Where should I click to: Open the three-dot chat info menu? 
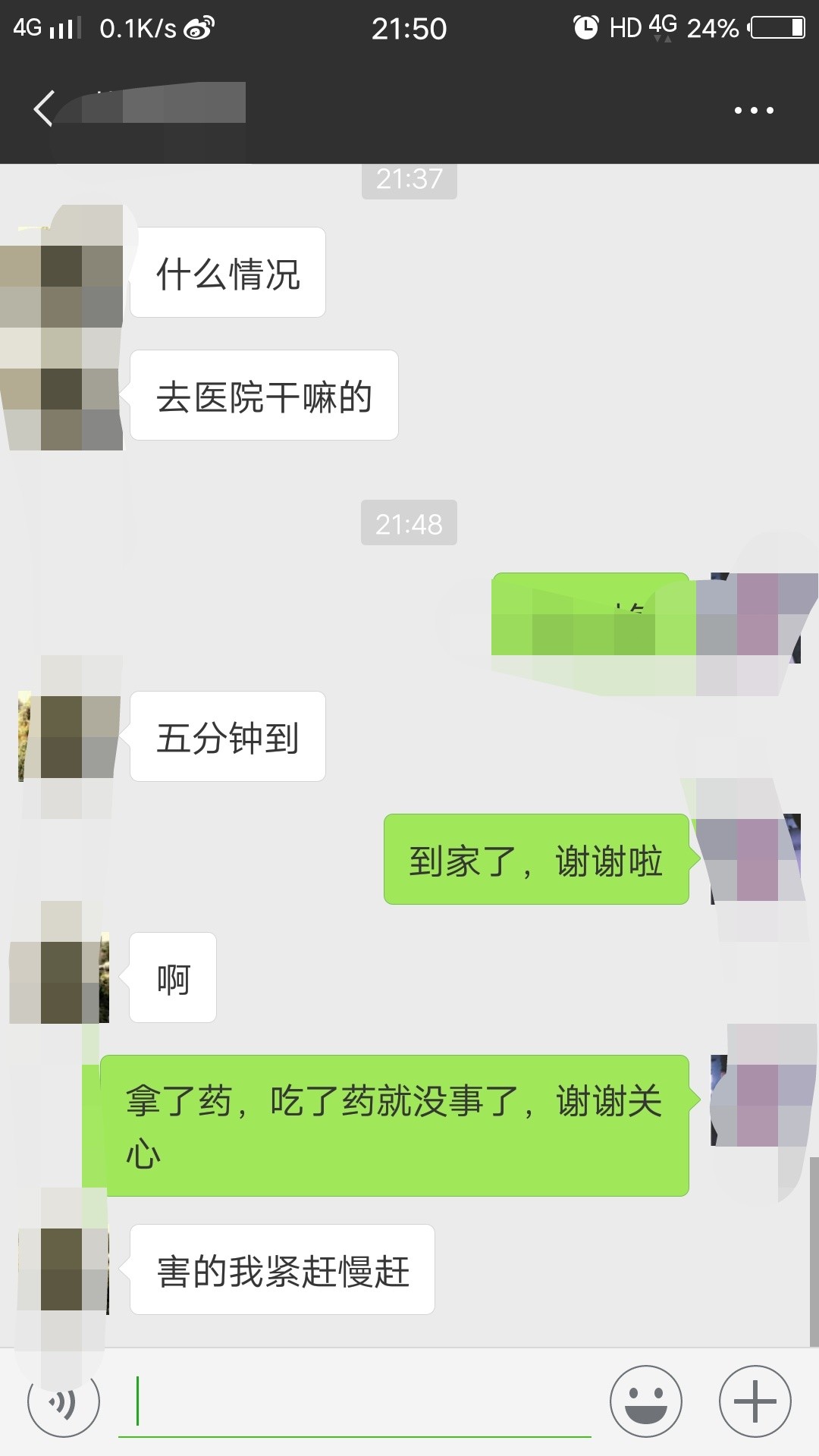[x=754, y=111]
